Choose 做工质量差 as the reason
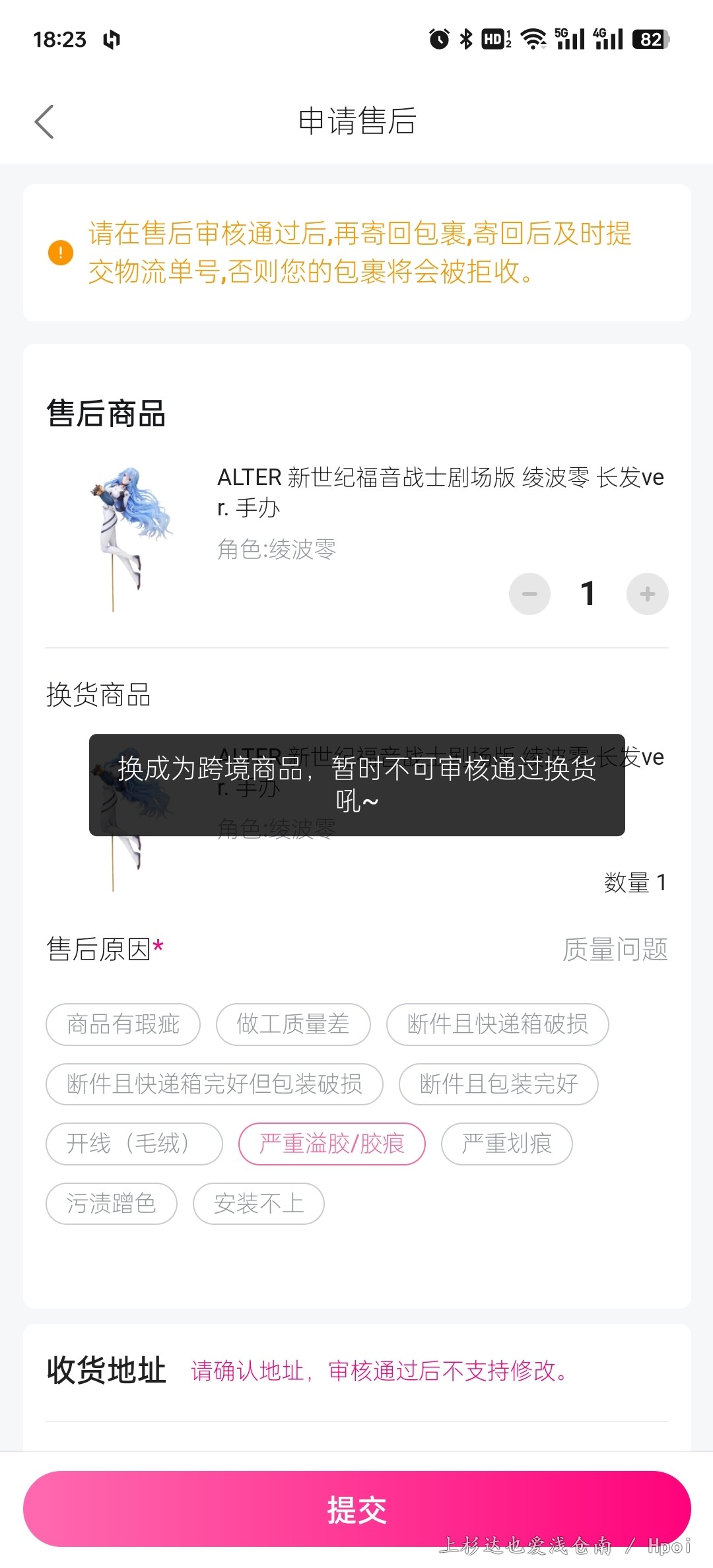713x1568 pixels. point(293,1024)
